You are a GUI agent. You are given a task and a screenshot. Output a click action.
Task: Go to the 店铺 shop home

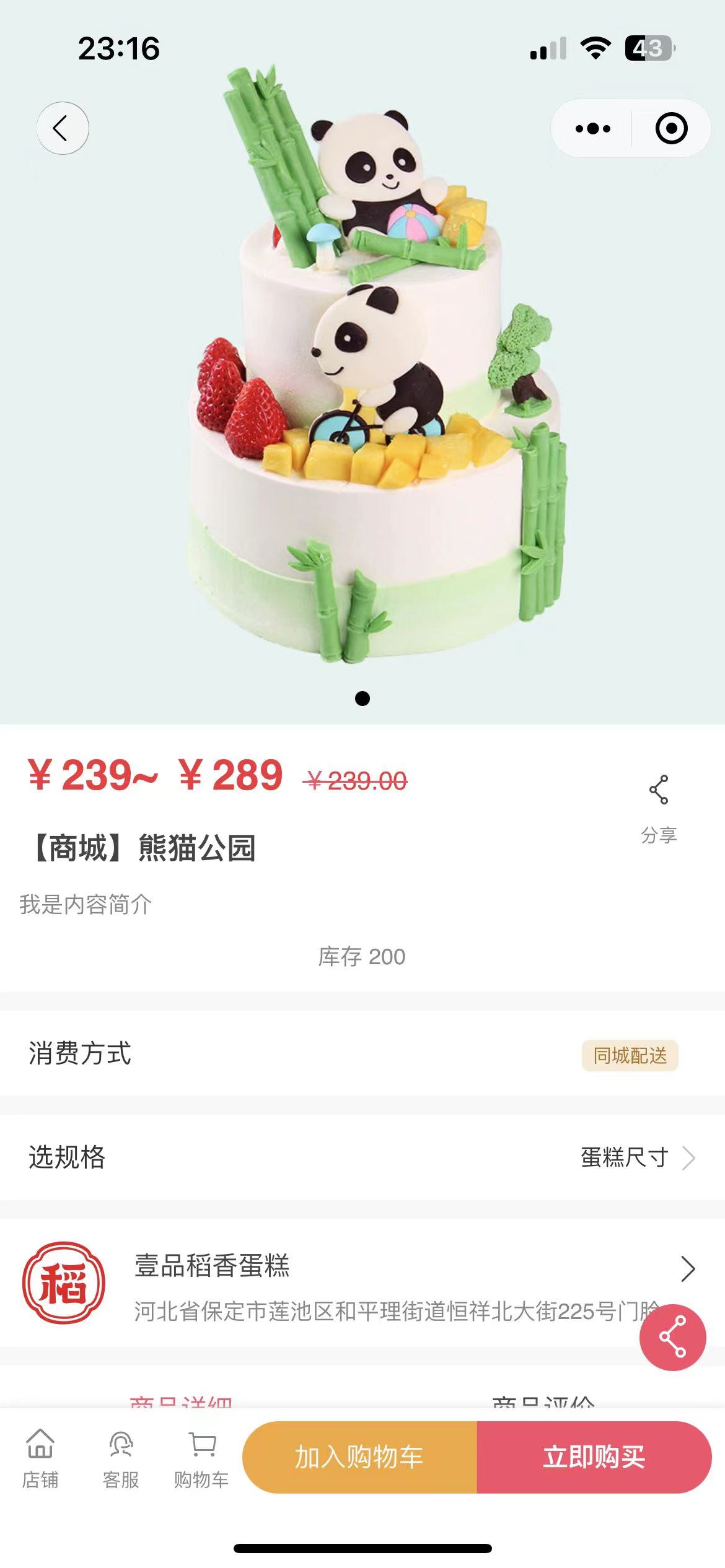coord(40,1458)
